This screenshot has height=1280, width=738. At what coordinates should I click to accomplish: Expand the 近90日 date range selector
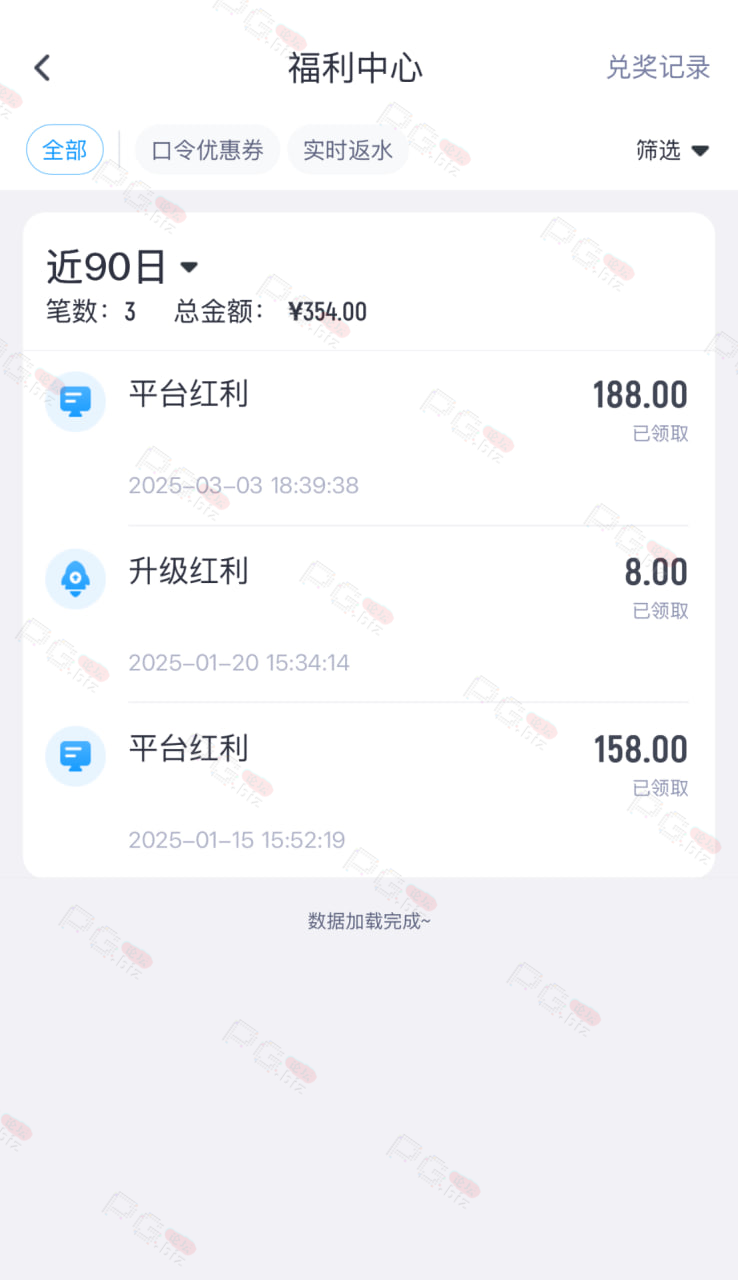click(x=123, y=267)
